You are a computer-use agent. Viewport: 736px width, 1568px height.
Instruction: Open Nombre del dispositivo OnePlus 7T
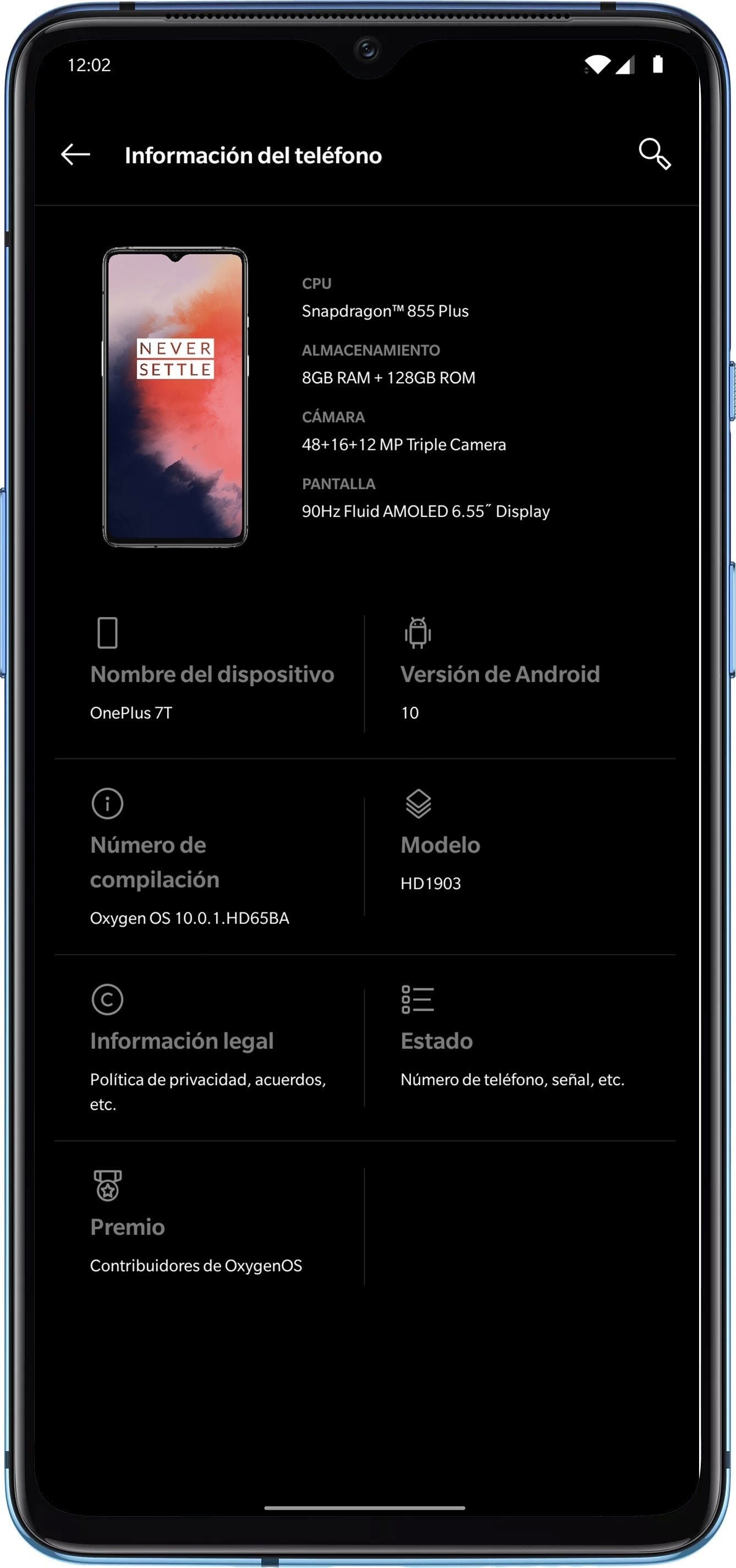[x=211, y=674]
